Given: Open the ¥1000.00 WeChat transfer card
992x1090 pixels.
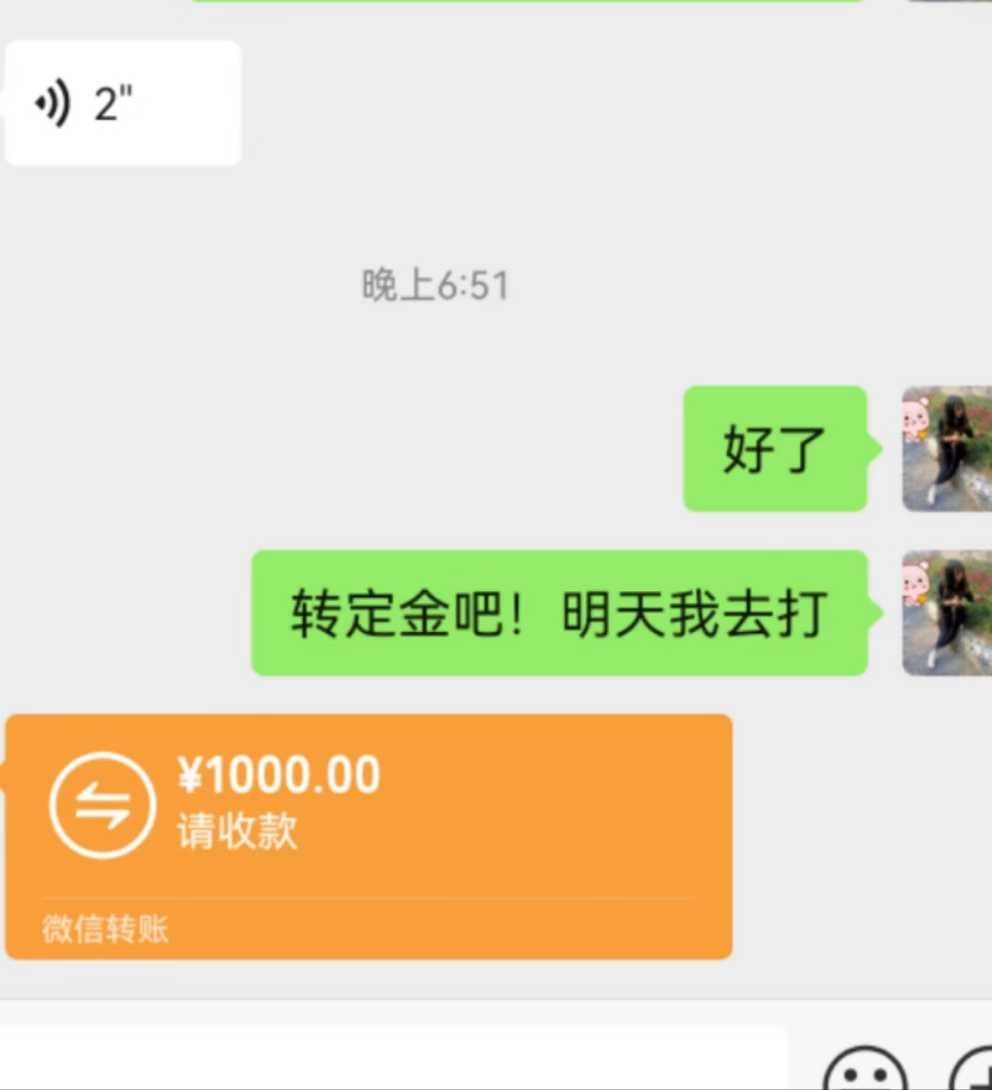Looking at the screenshot, I should (x=368, y=835).
